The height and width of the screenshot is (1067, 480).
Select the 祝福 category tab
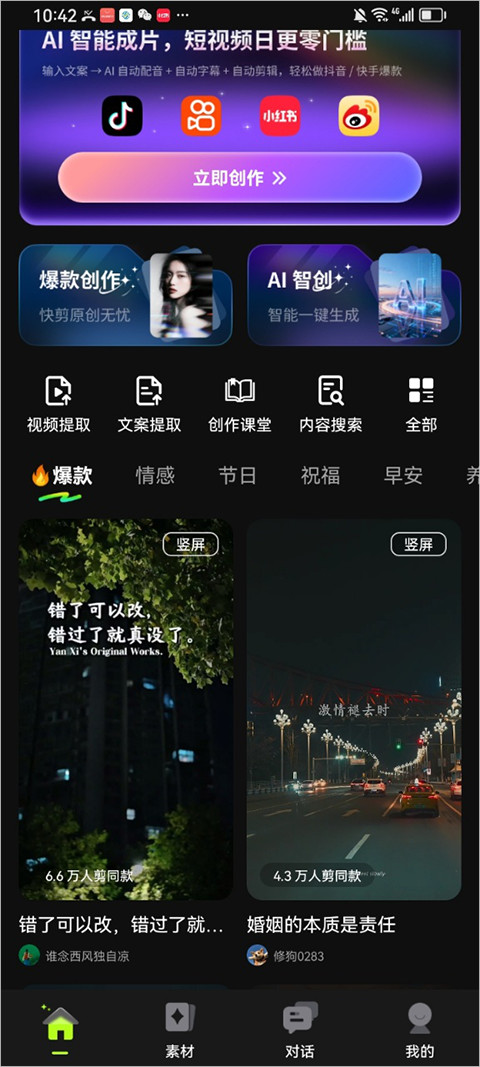tap(320, 476)
